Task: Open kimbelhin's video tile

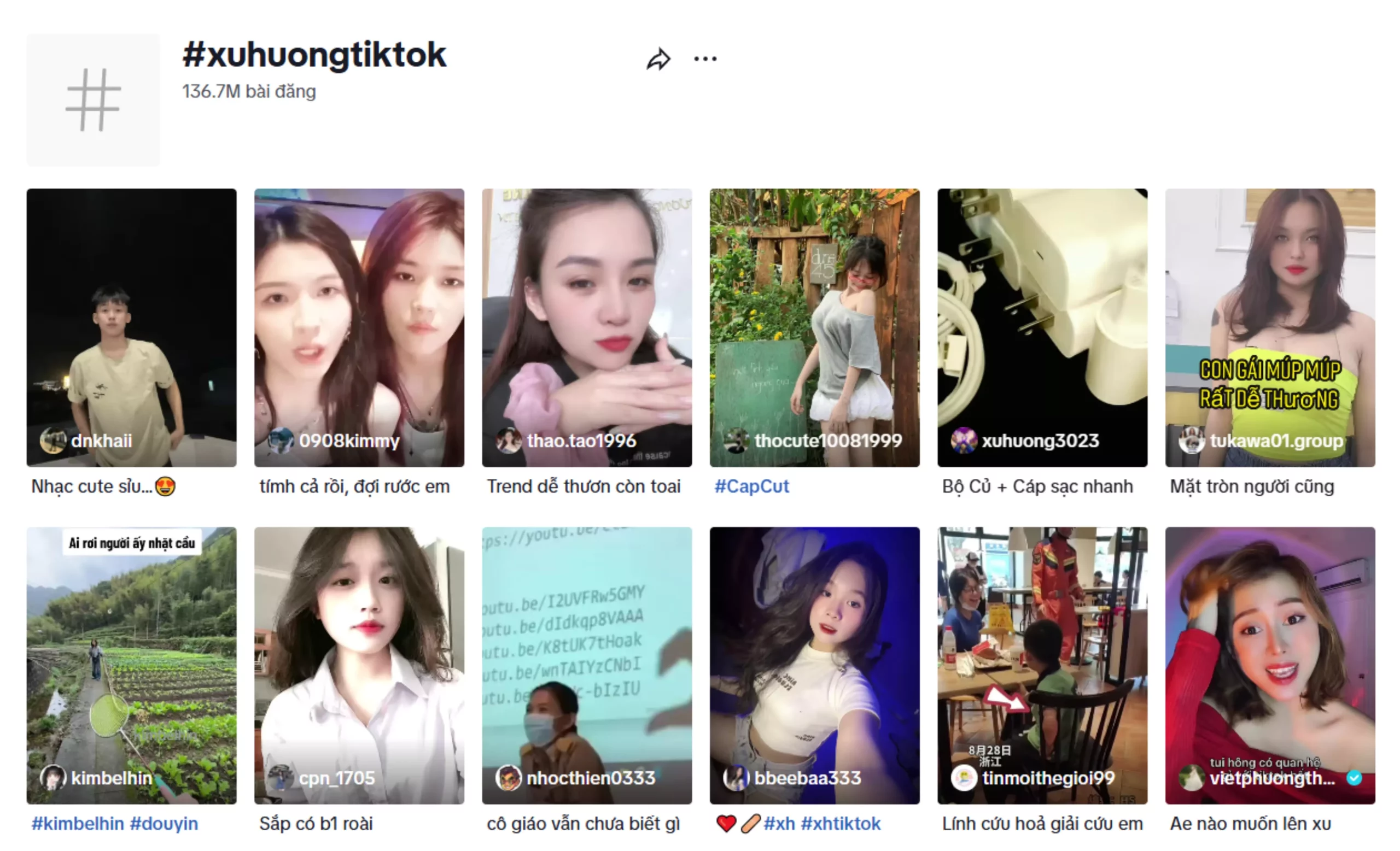Action: (x=131, y=665)
